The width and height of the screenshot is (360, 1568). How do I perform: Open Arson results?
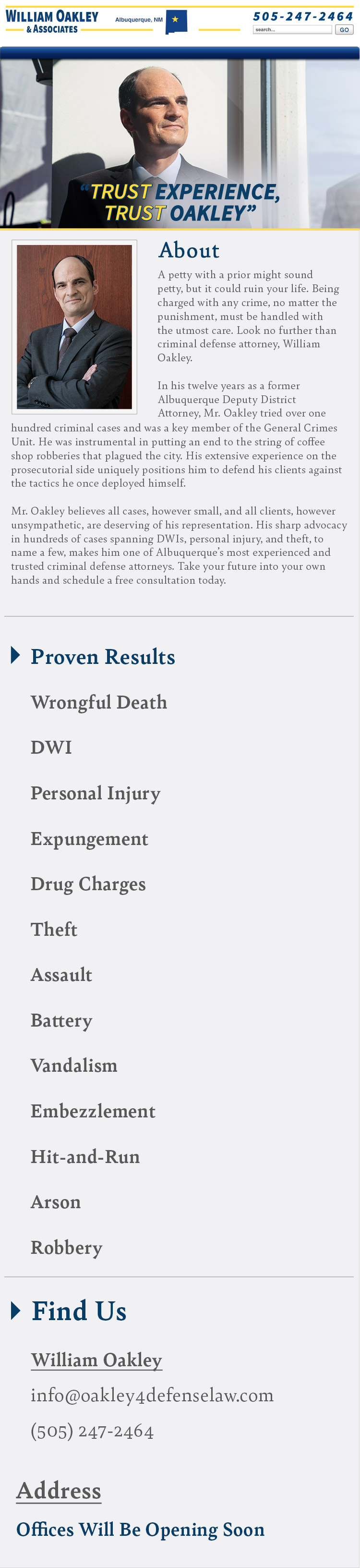point(55,1202)
